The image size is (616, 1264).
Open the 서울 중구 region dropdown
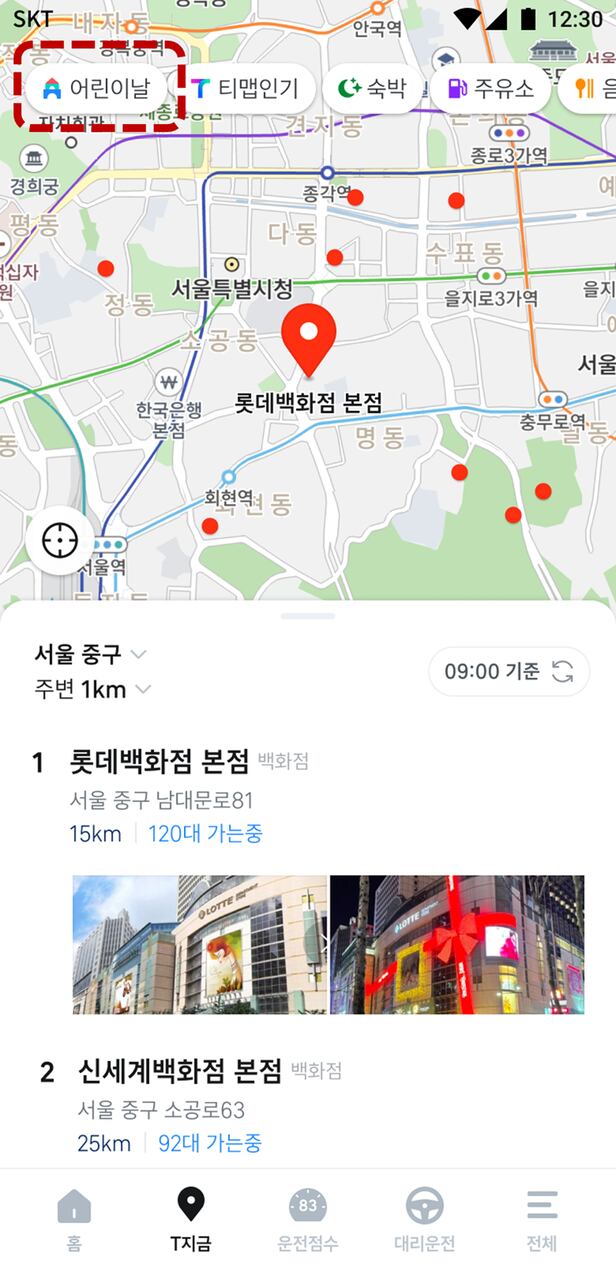coord(90,654)
